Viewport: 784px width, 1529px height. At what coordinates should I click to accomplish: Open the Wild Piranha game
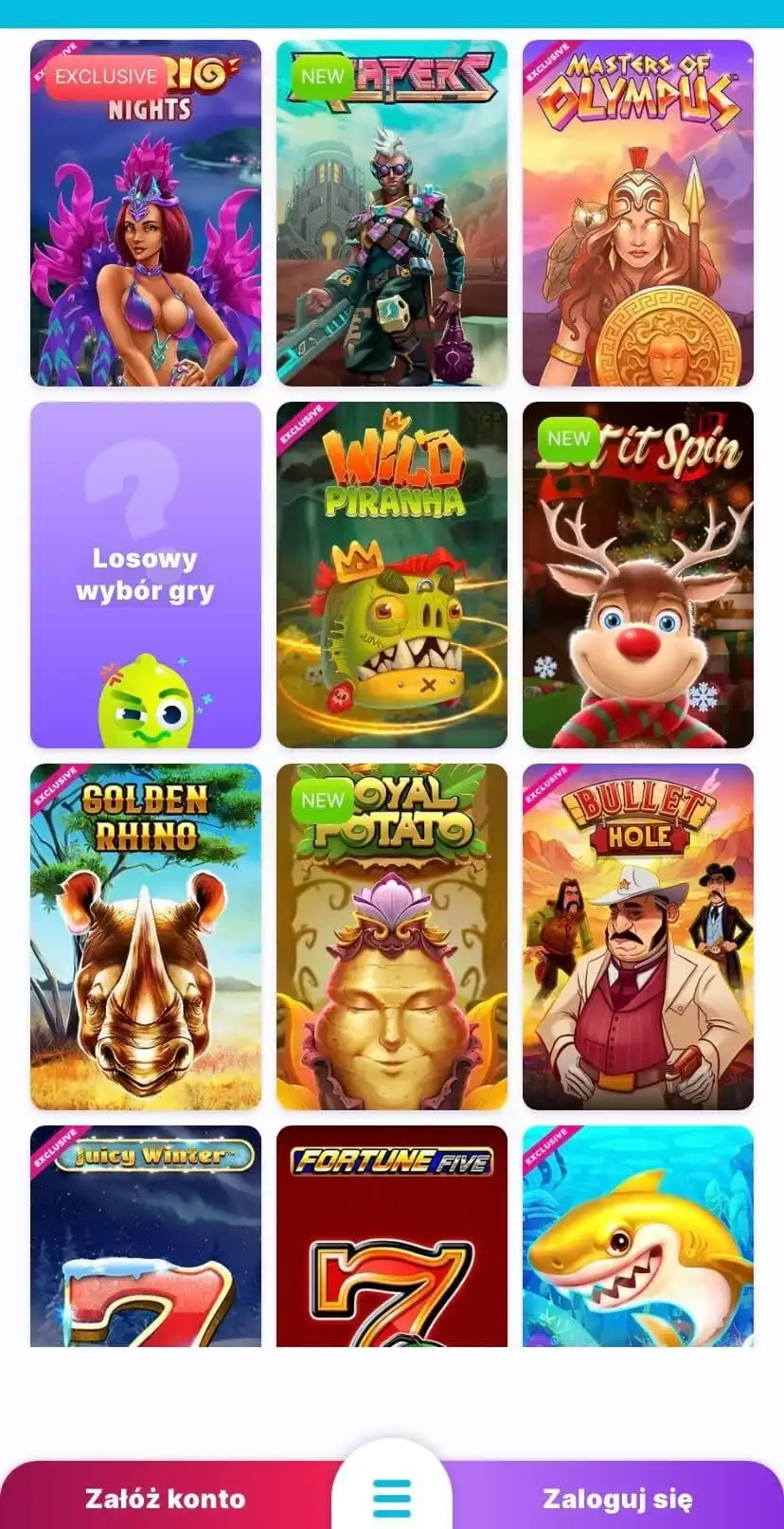point(391,575)
